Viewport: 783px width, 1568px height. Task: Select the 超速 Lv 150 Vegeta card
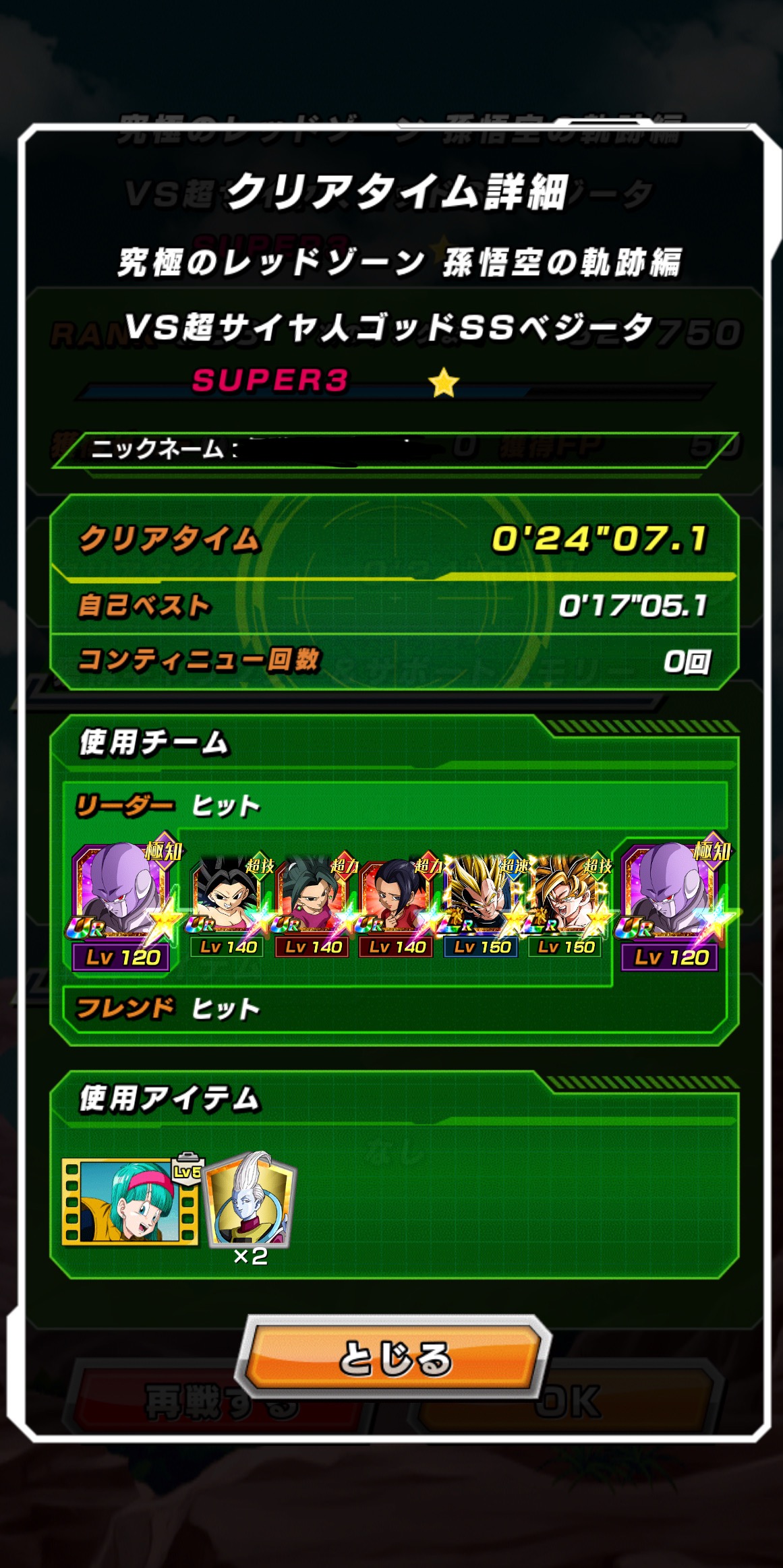481,905
